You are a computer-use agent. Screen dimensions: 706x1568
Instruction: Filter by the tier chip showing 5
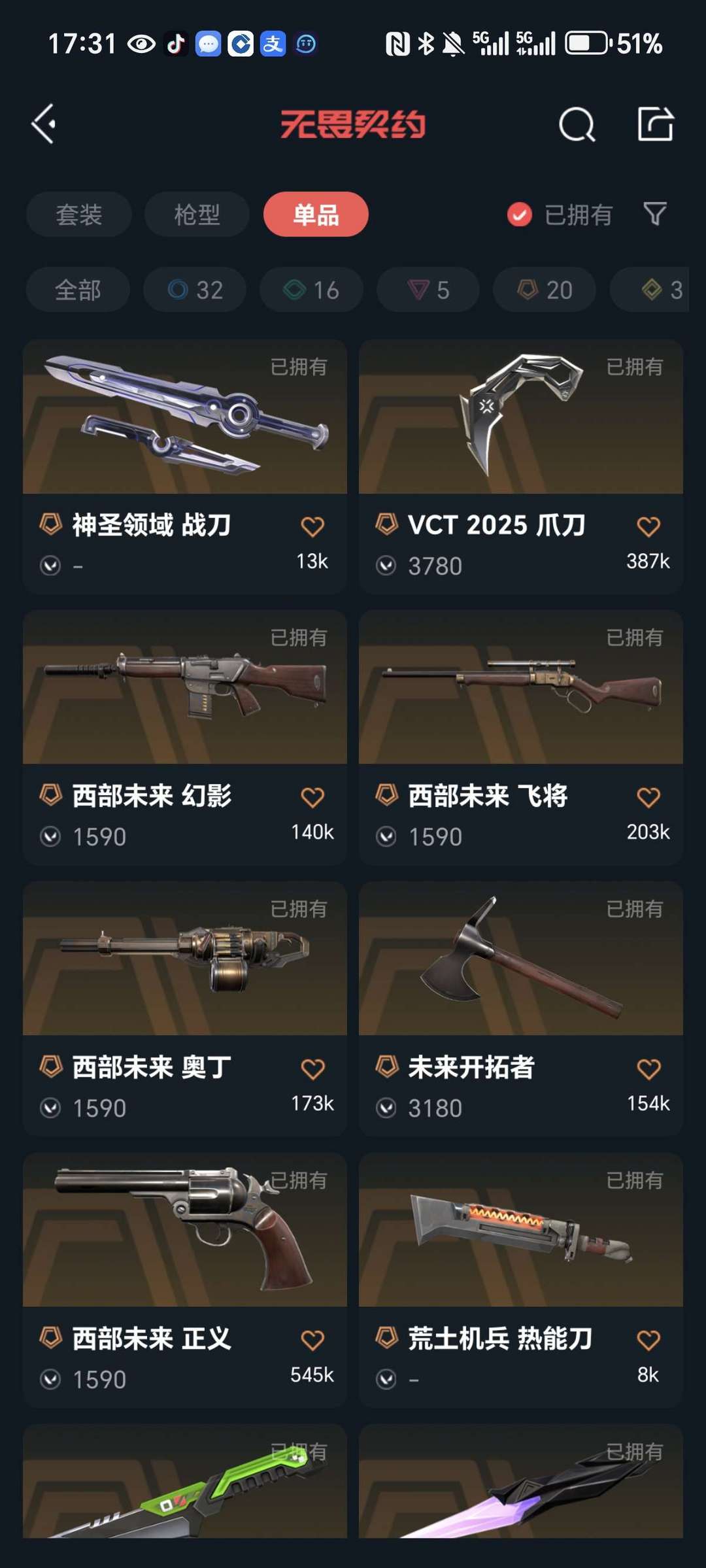point(428,290)
